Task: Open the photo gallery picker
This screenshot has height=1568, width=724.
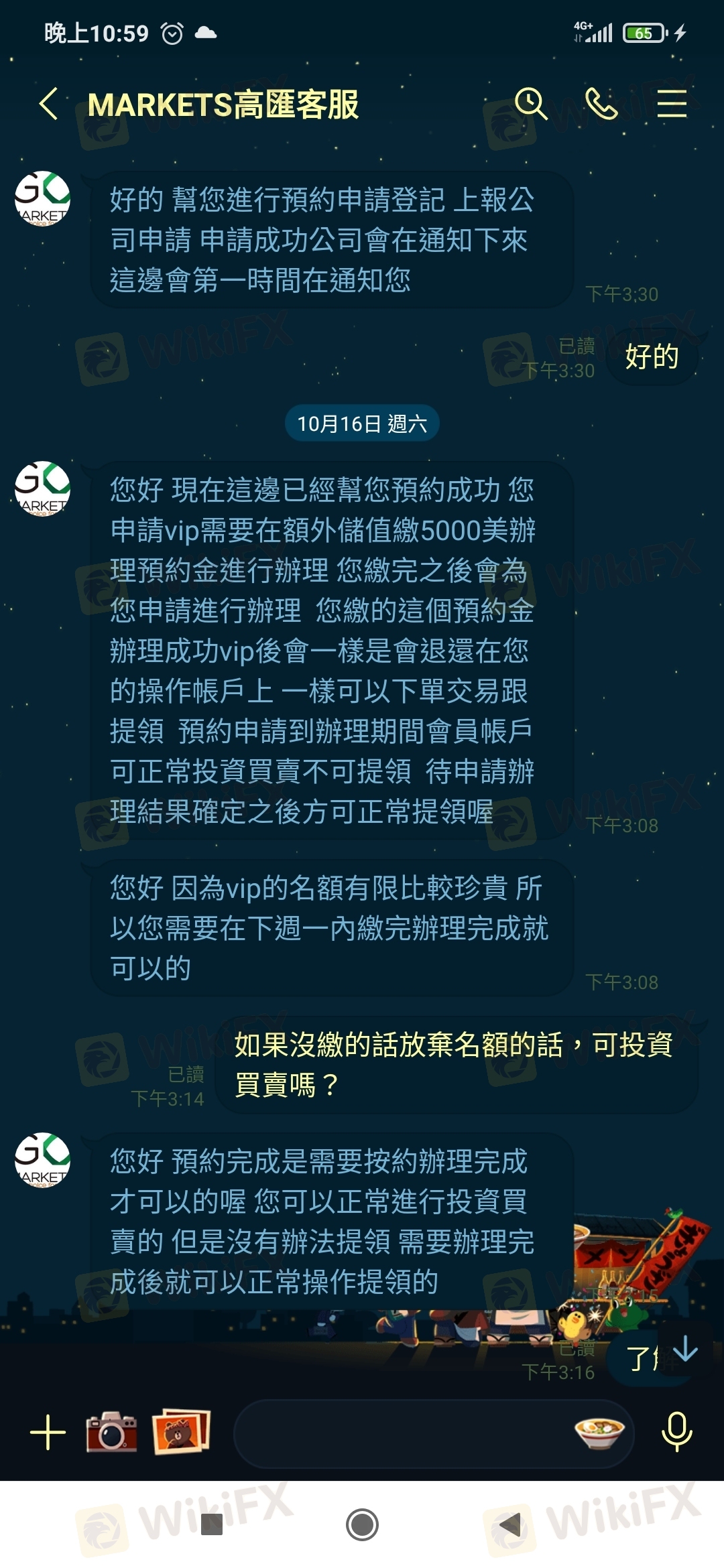Action: pos(181,1432)
